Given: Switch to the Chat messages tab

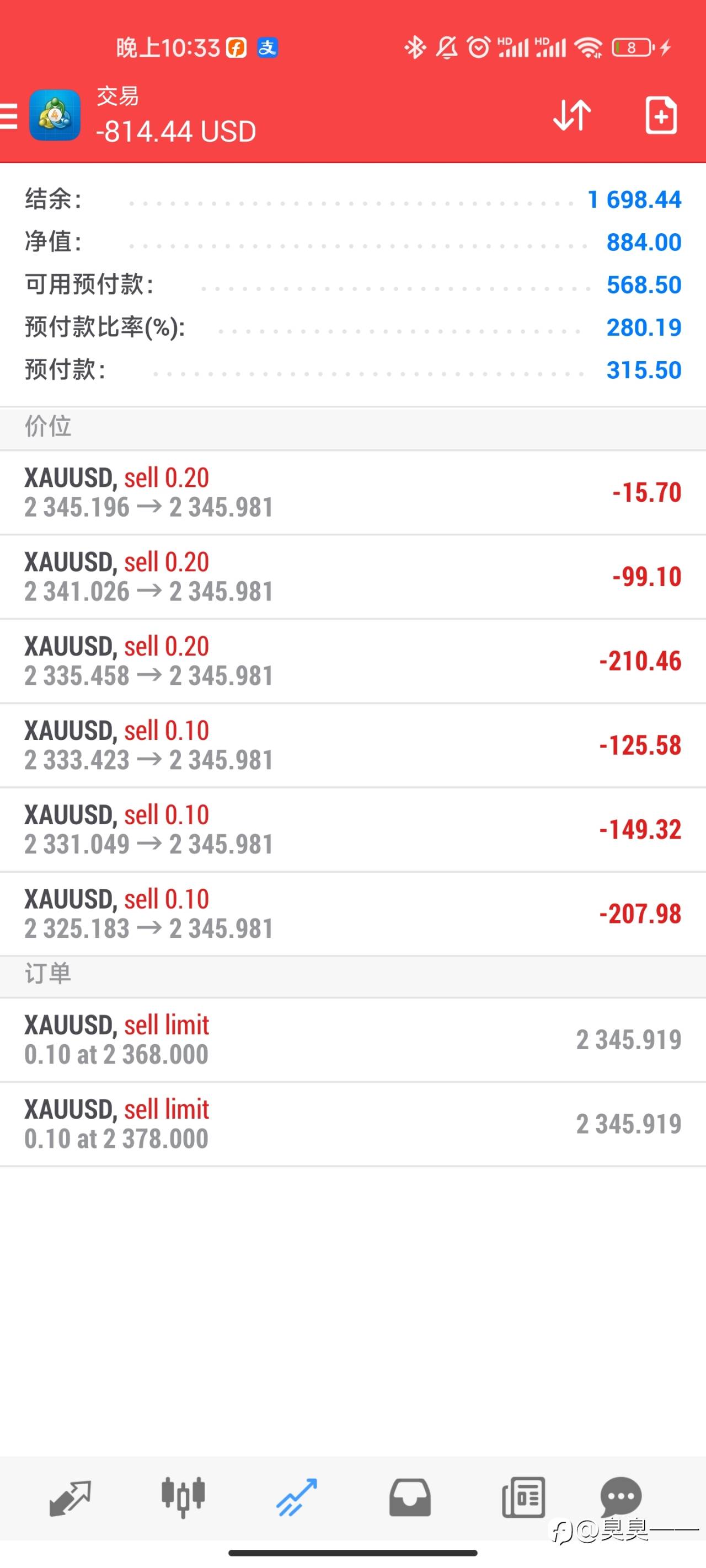Looking at the screenshot, I should [x=621, y=1496].
